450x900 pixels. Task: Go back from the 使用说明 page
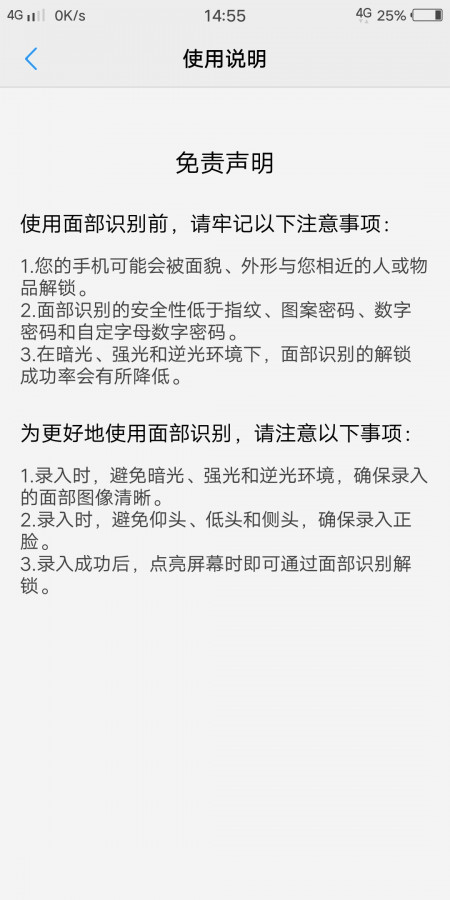(31, 59)
